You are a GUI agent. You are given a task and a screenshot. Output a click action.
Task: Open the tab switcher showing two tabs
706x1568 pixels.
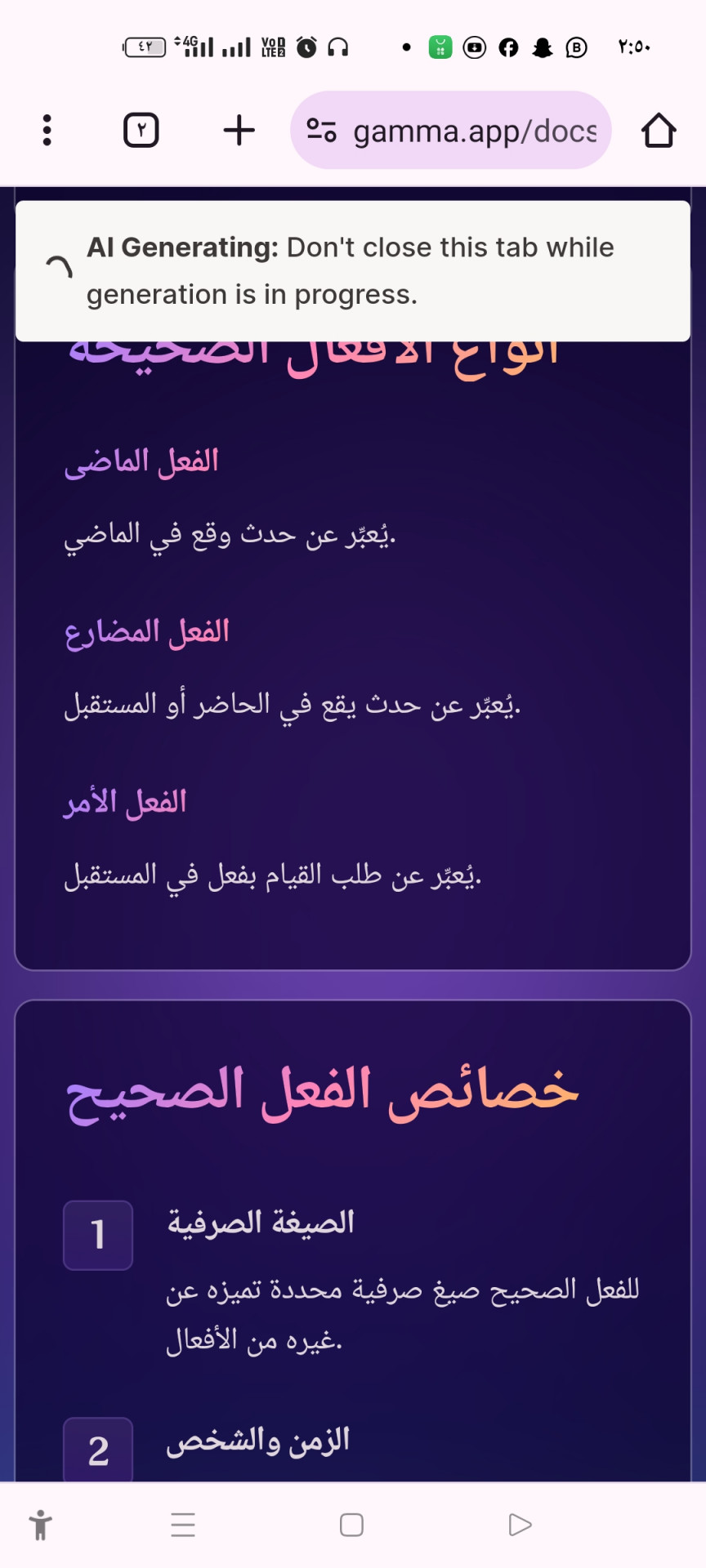(x=141, y=130)
